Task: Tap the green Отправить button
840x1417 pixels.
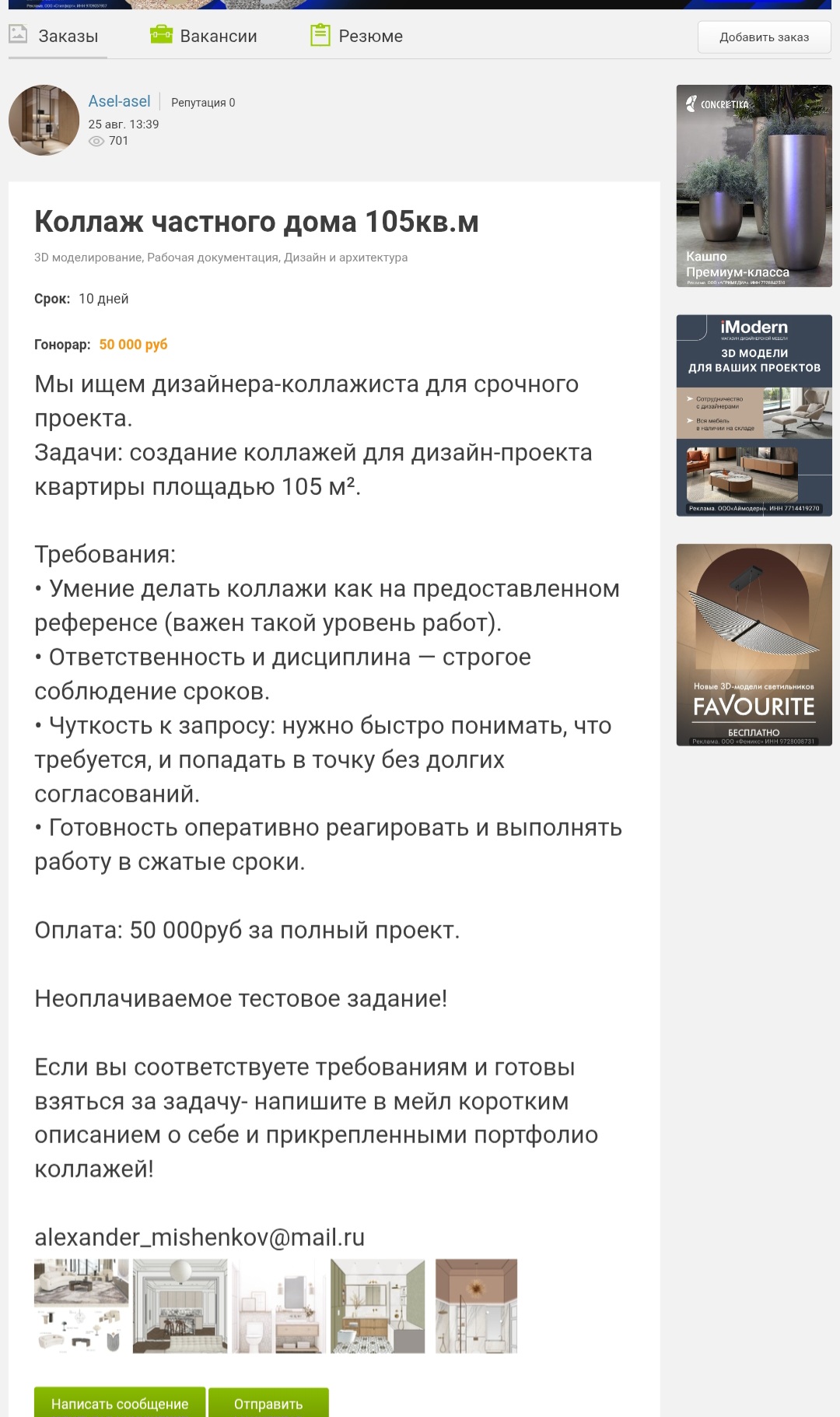Action: pyautogui.click(x=268, y=1403)
